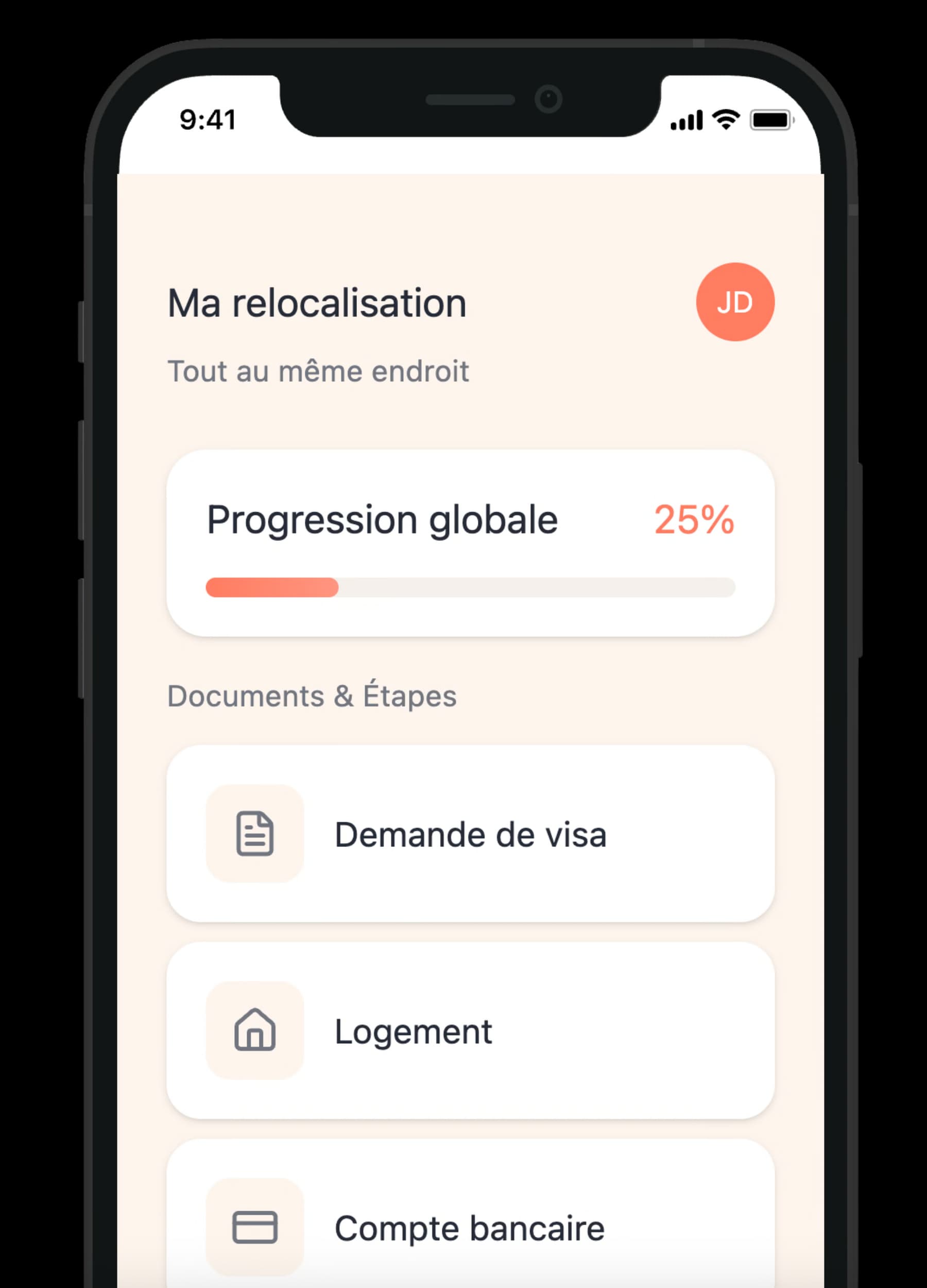Click the global progress bar
927x1288 pixels.
(470, 589)
